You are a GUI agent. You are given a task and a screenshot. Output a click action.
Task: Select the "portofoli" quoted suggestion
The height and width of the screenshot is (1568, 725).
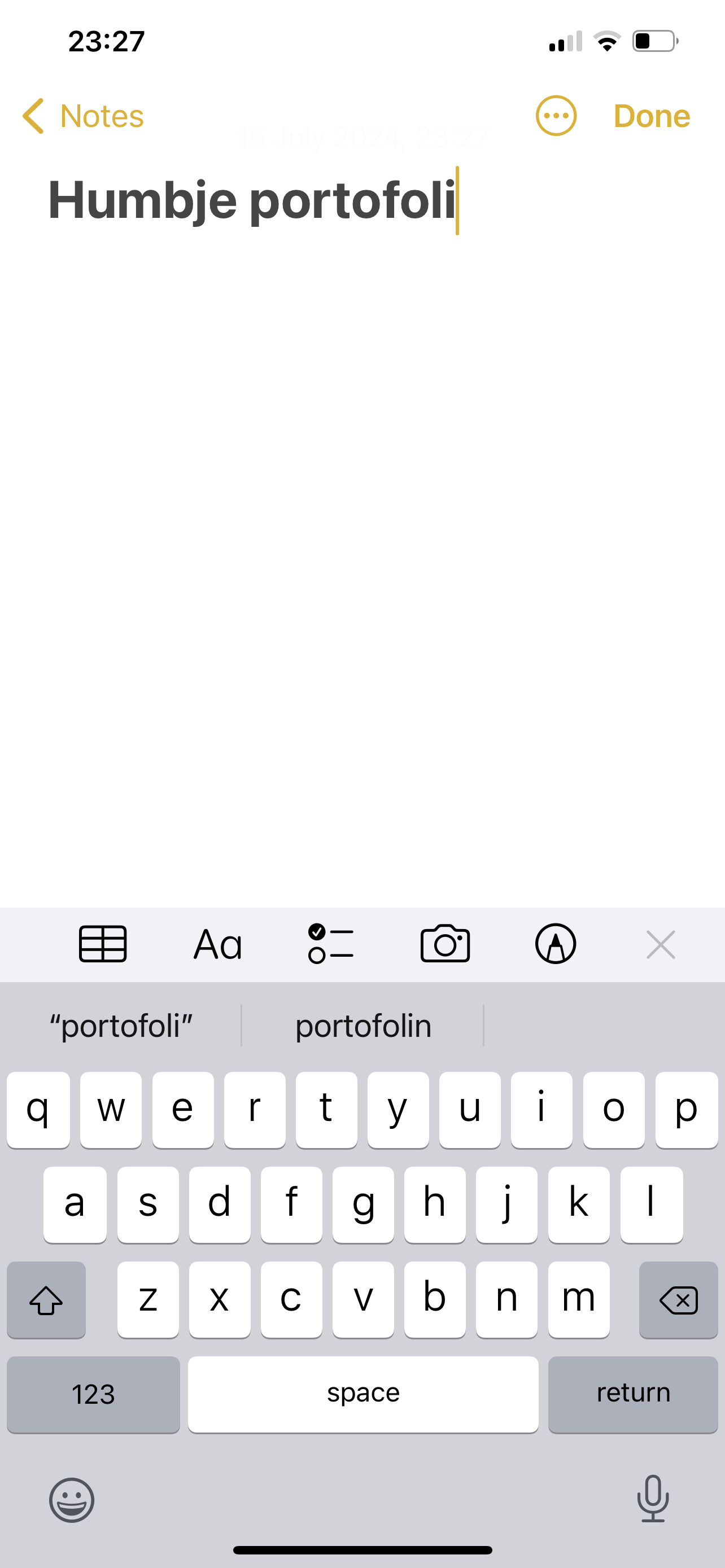pyautogui.click(x=121, y=1026)
